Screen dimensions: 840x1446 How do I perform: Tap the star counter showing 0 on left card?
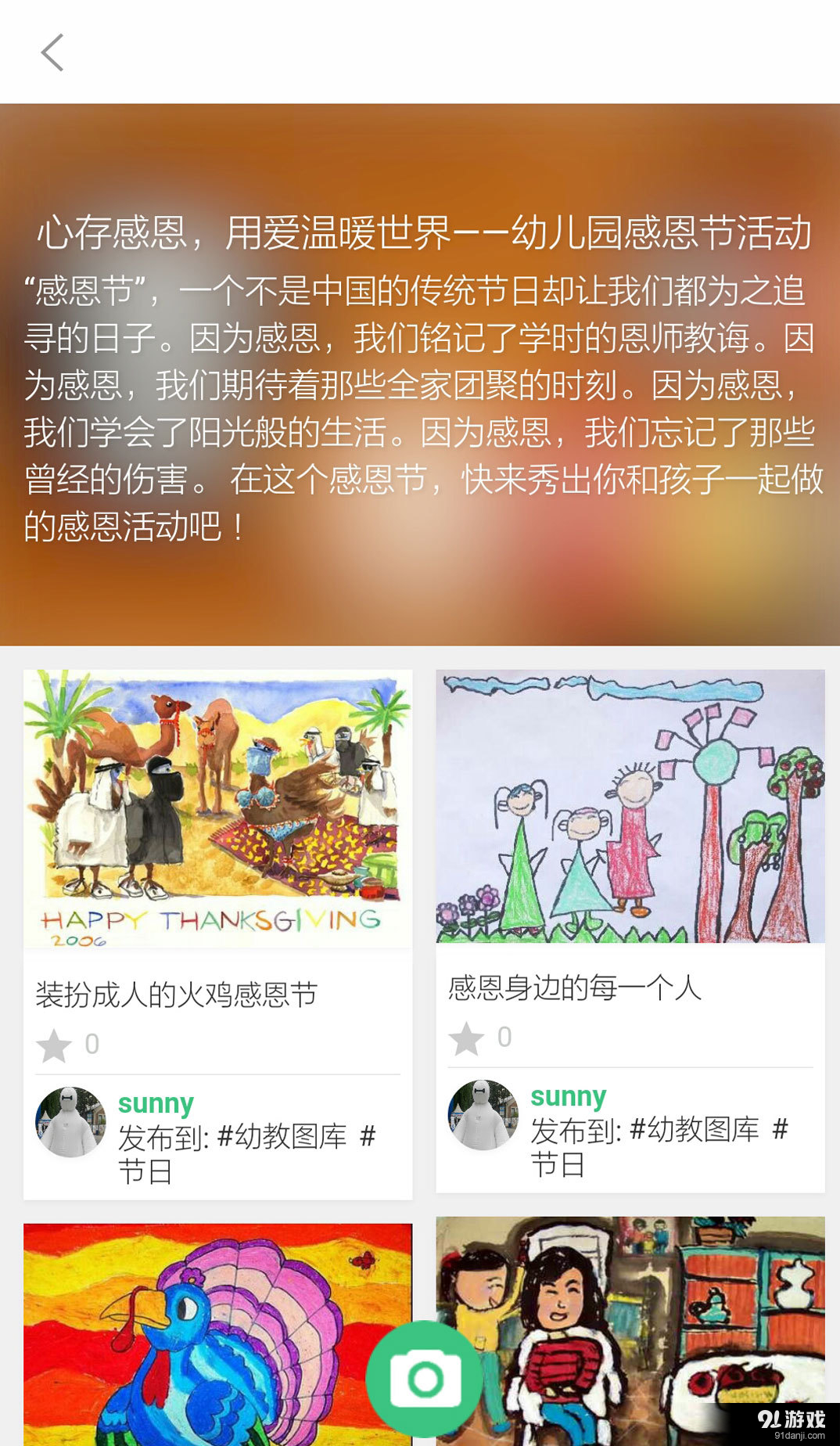pos(90,1044)
